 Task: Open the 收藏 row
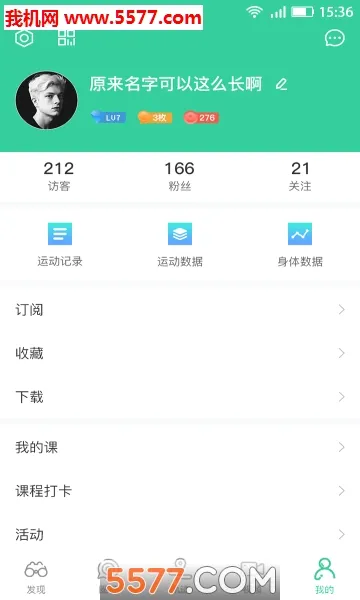click(x=180, y=353)
